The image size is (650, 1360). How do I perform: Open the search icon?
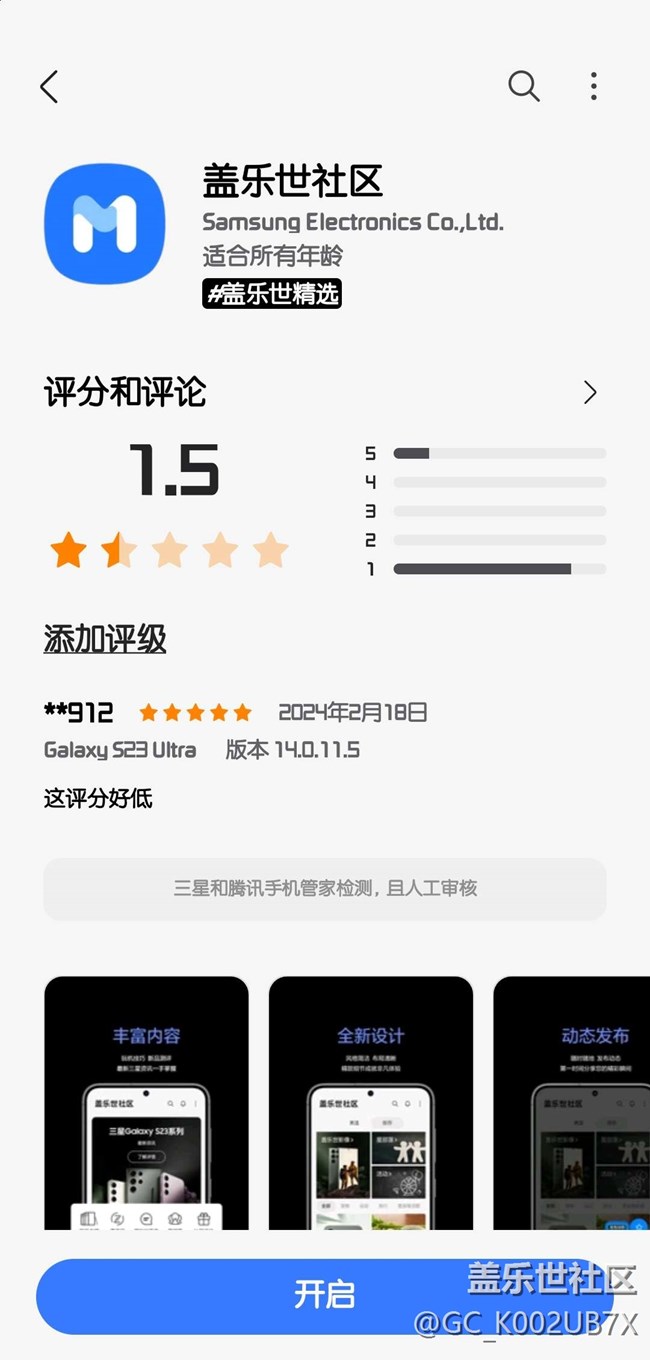tap(523, 87)
